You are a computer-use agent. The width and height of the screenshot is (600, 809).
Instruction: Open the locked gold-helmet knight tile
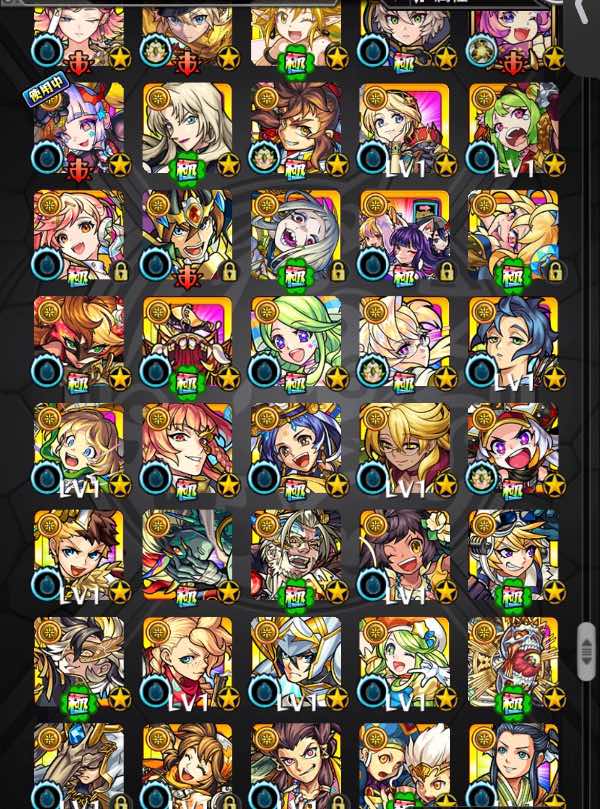(x=187, y=237)
